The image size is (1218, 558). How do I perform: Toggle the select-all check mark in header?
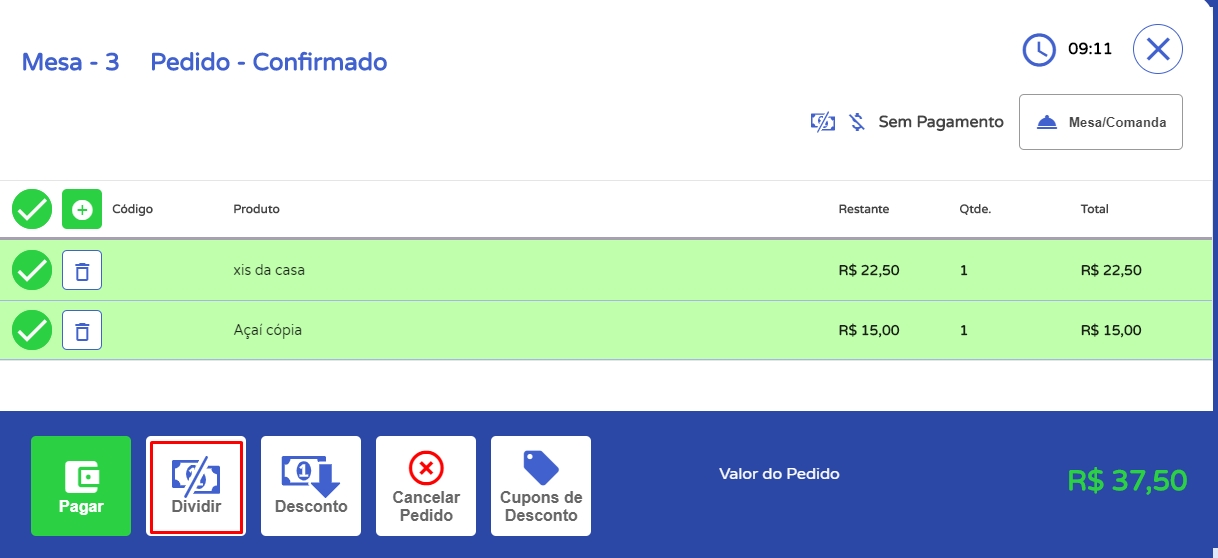coord(32,209)
